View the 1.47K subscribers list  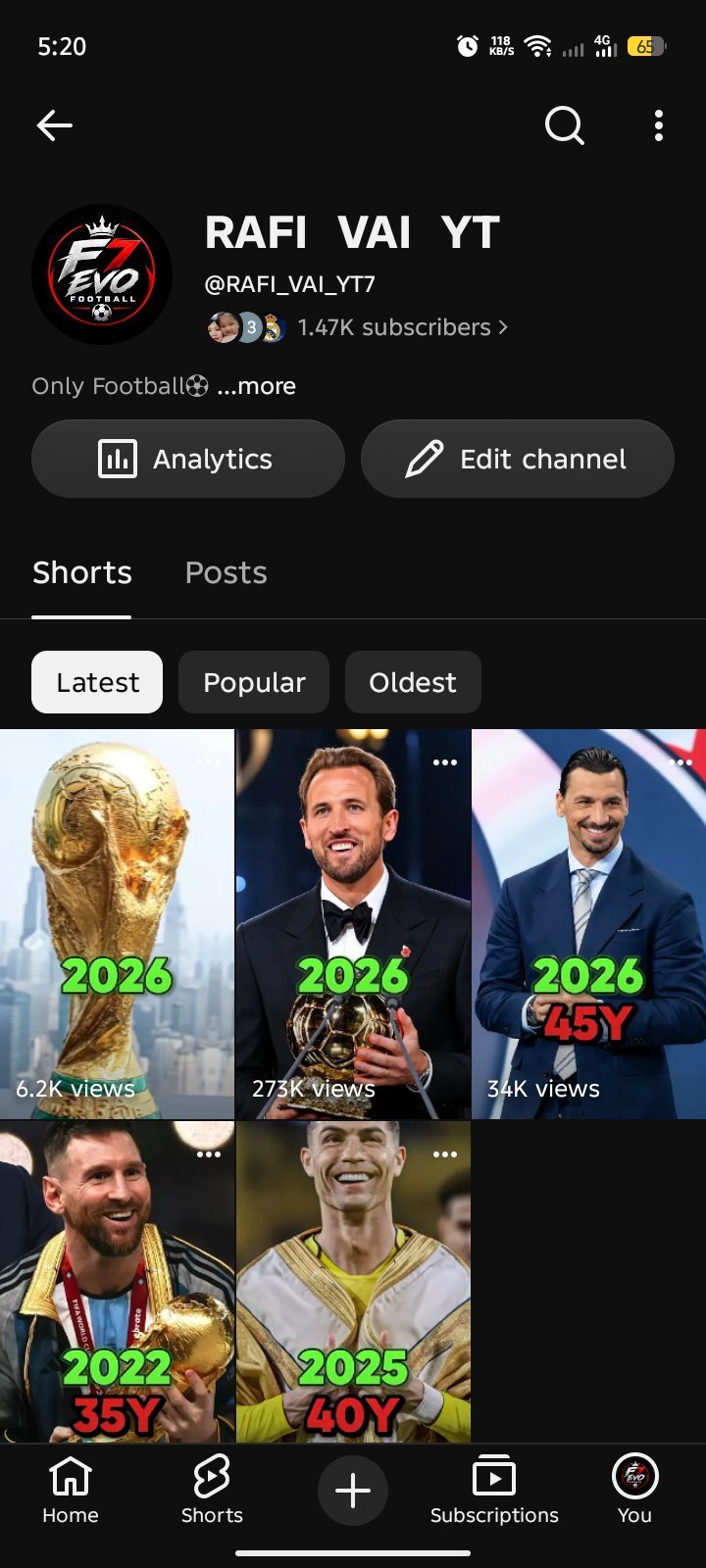(x=402, y=327)
